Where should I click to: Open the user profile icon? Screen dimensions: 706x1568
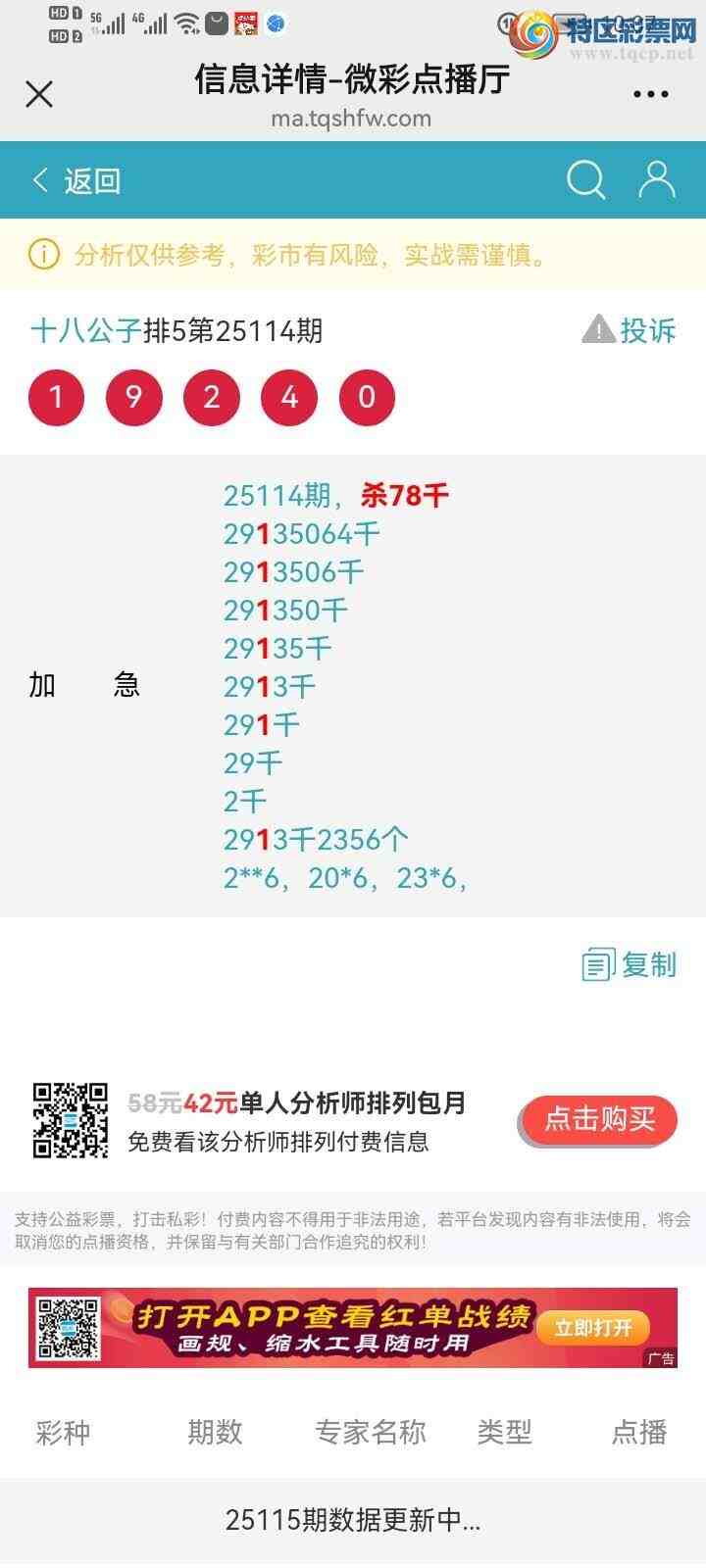[656, 180]
